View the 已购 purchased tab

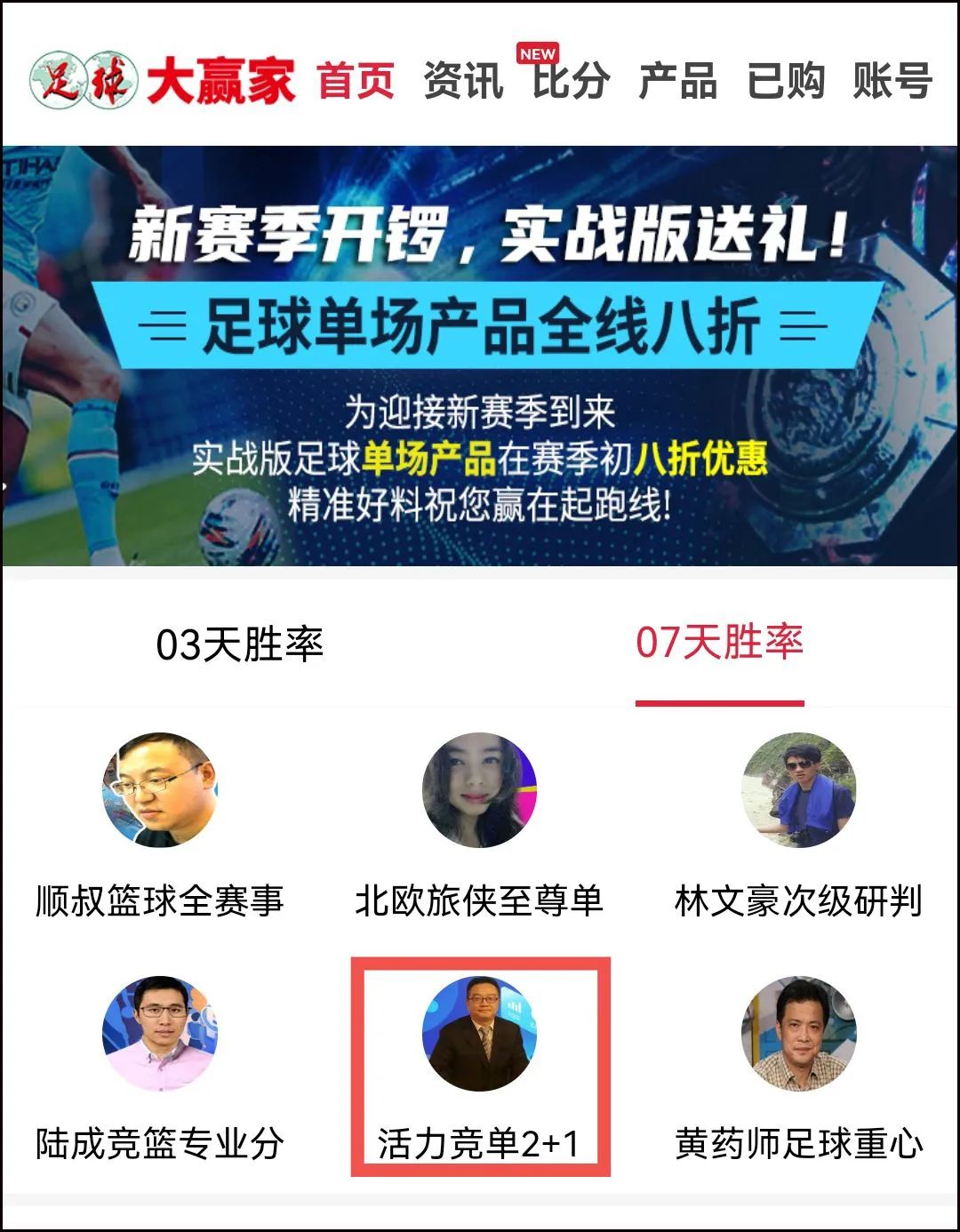(786, 82)
